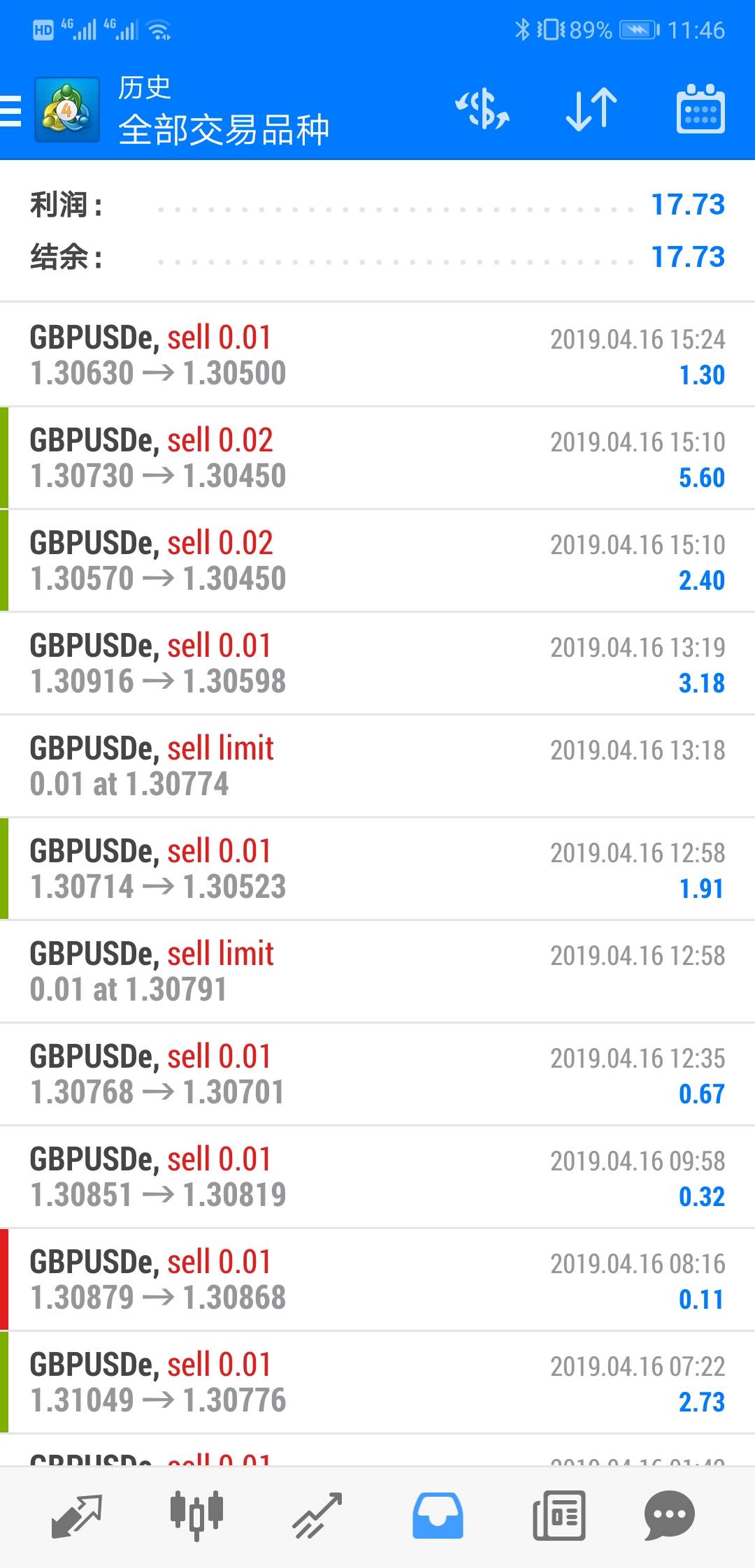Open the News tab
This screenshot has height=1568, width=755.
click(x=558, y=1515)
